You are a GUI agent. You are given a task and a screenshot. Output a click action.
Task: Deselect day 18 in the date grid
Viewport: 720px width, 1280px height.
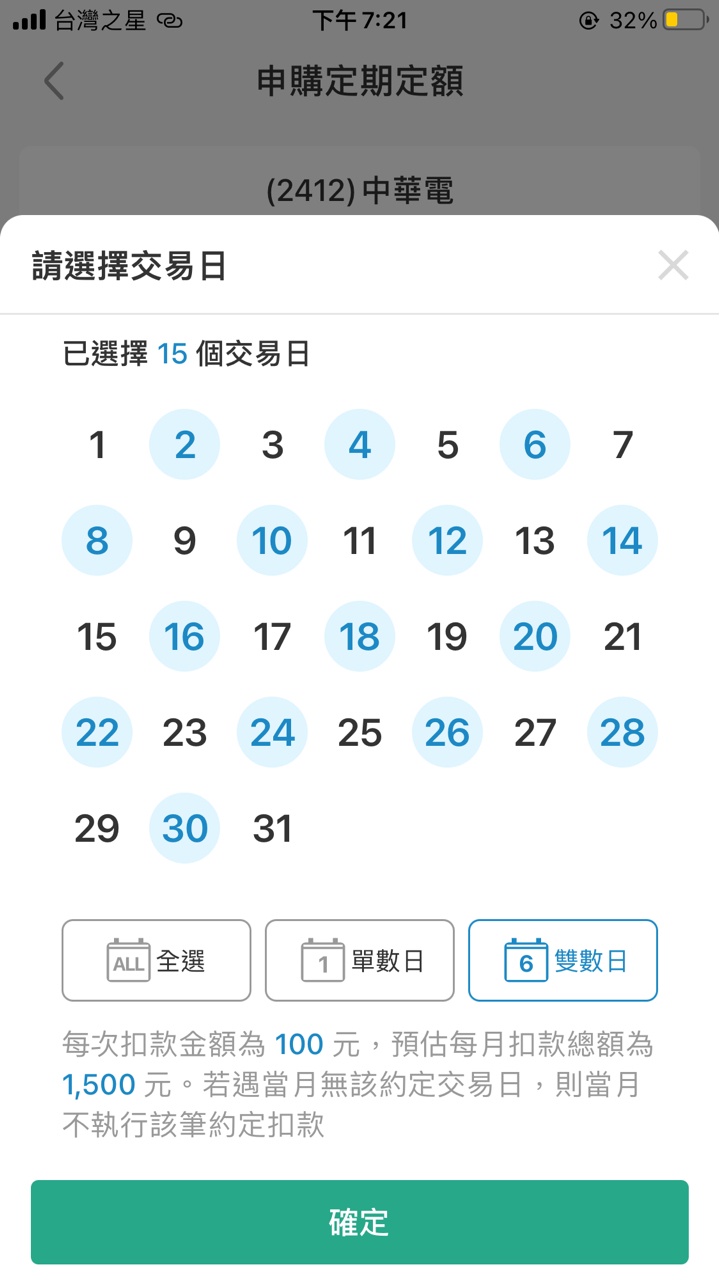(x=360, y=637)
